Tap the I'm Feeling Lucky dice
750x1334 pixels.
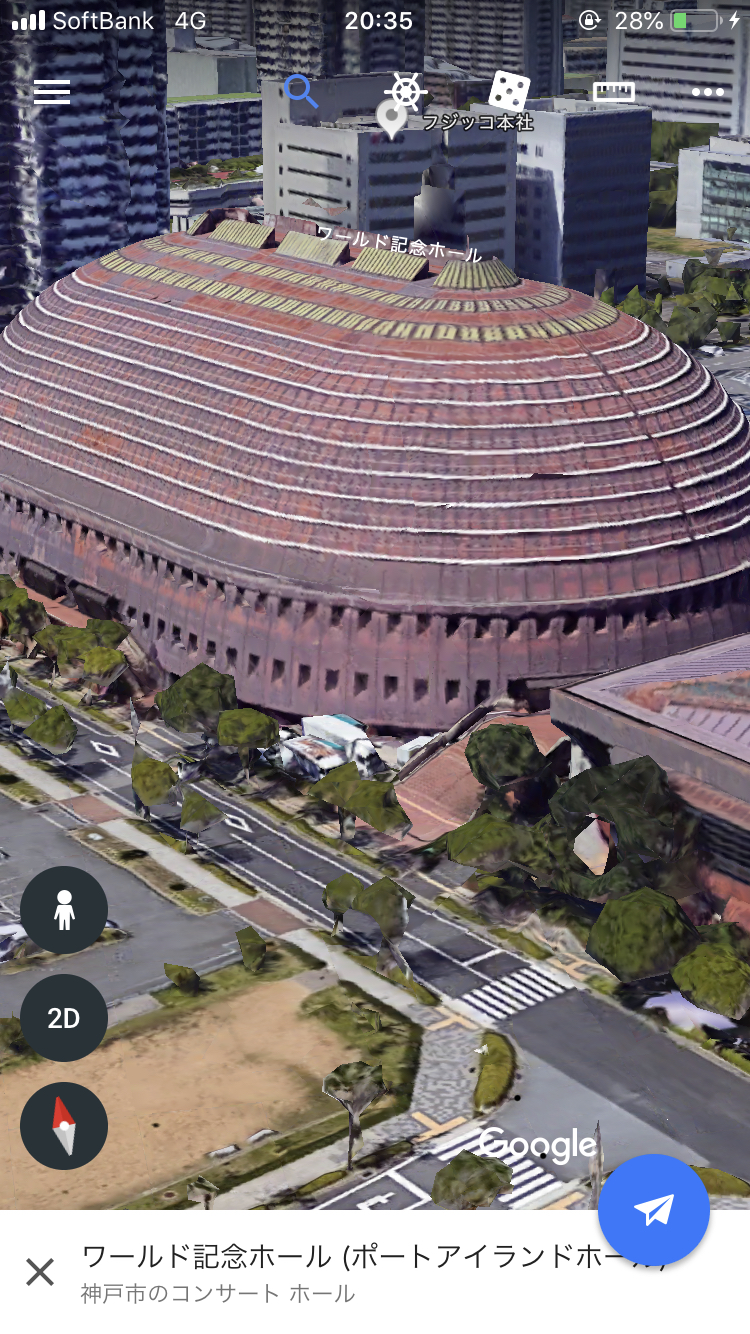tap(509, 91)
